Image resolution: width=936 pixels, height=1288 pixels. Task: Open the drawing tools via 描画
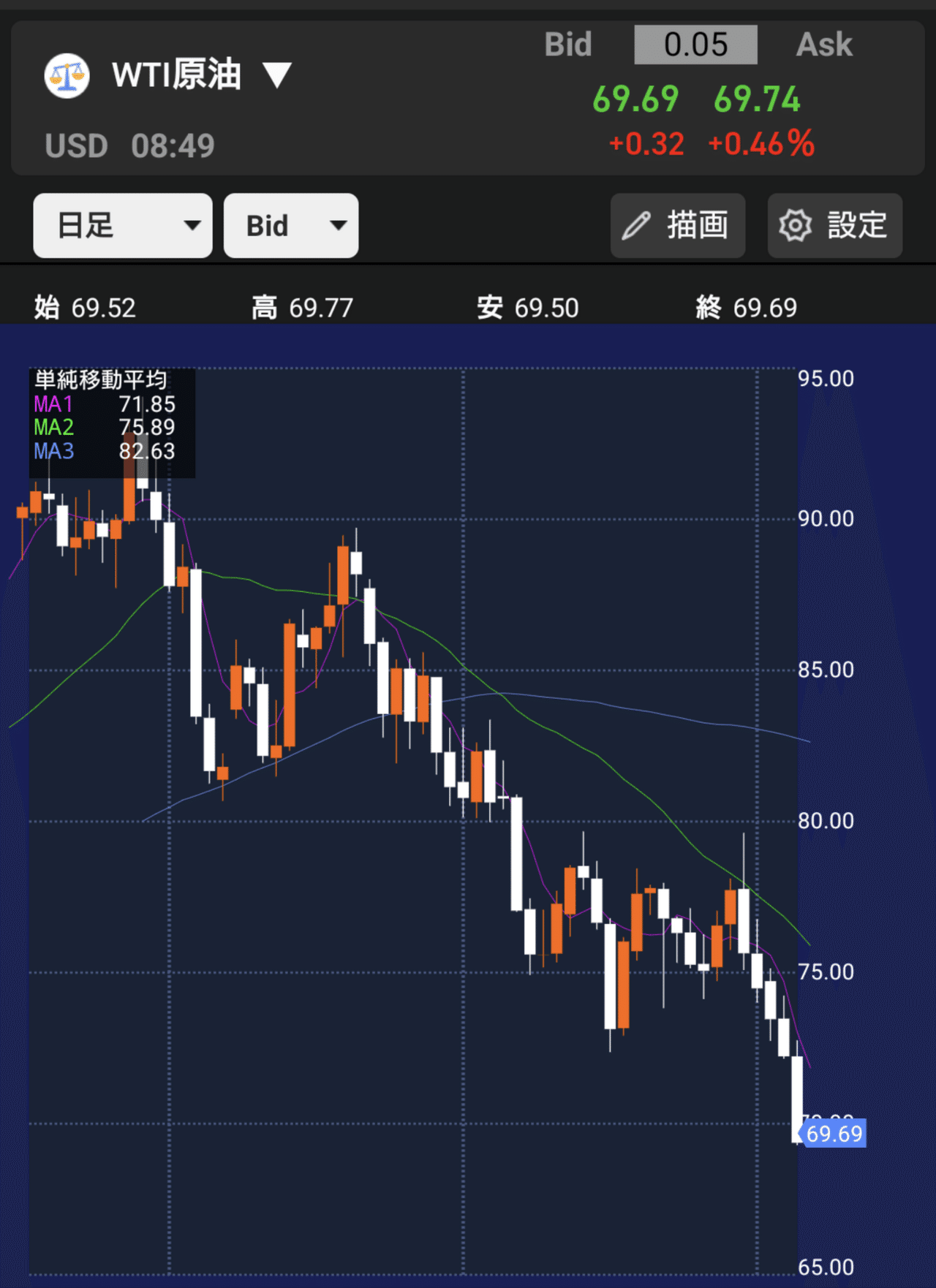(x=676, y=225)
